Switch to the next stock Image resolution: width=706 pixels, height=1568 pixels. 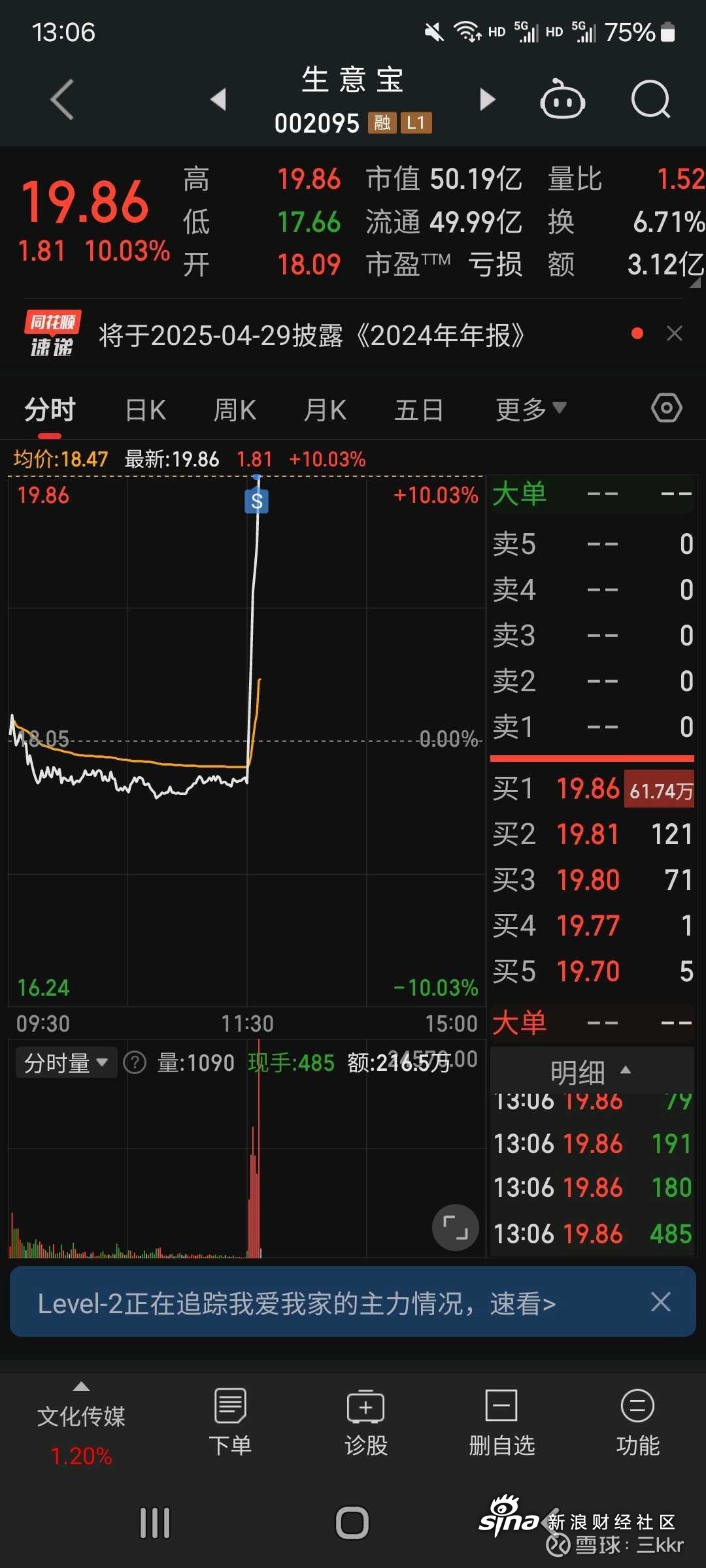click(x=487, y=99)
